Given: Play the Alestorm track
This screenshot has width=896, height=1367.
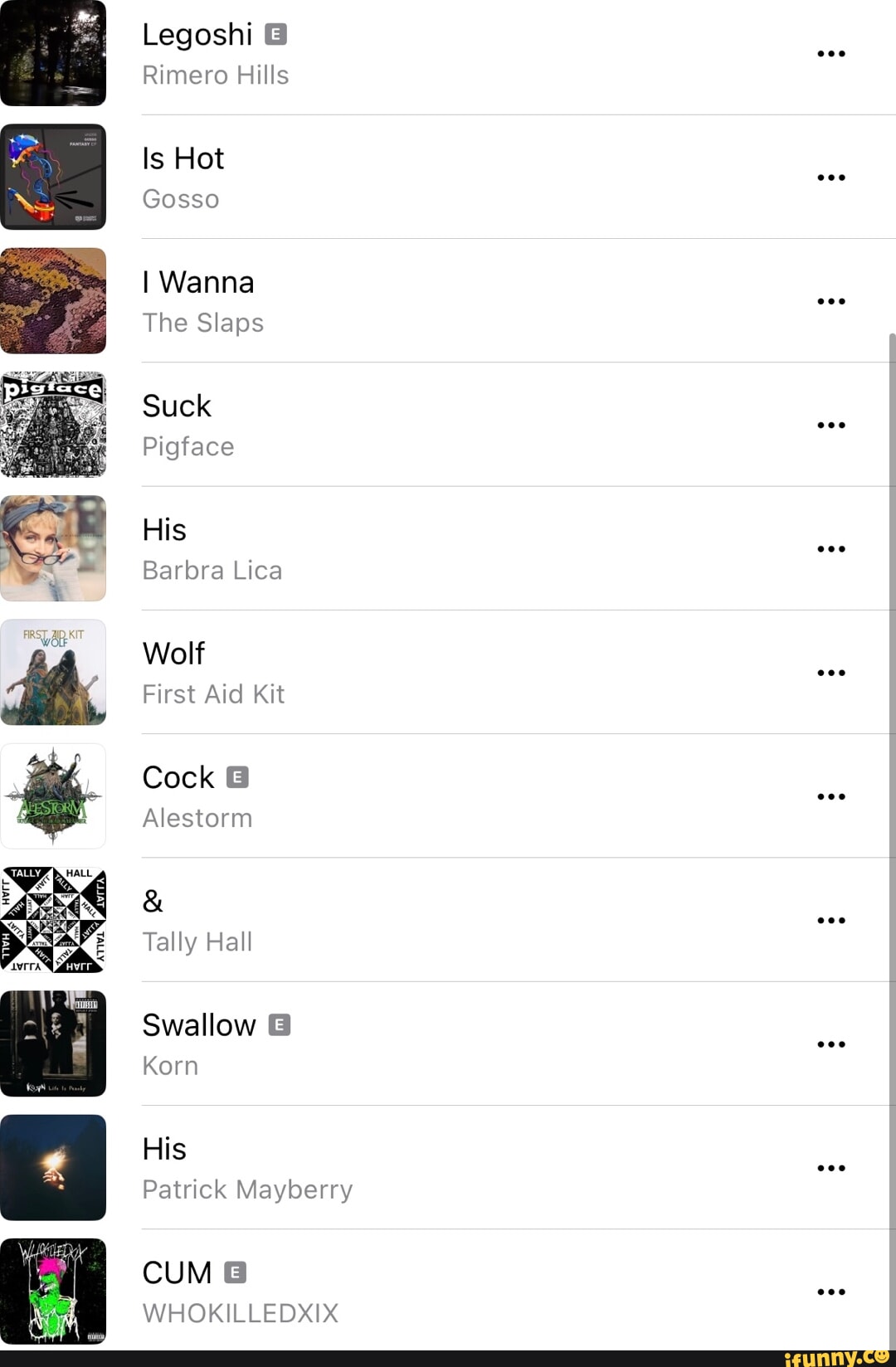Looking at the screenshot, I should pos(332,796).
